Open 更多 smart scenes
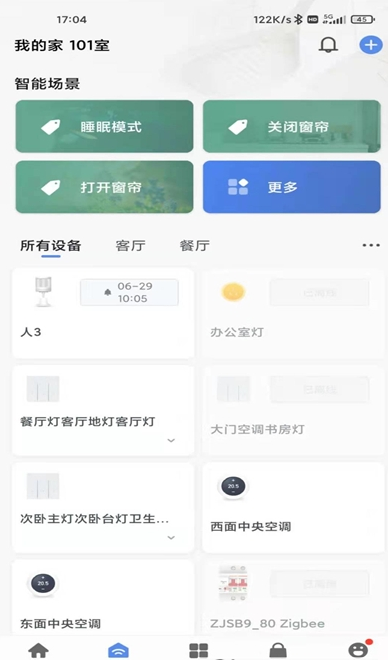388x660 pixels. 292,187
